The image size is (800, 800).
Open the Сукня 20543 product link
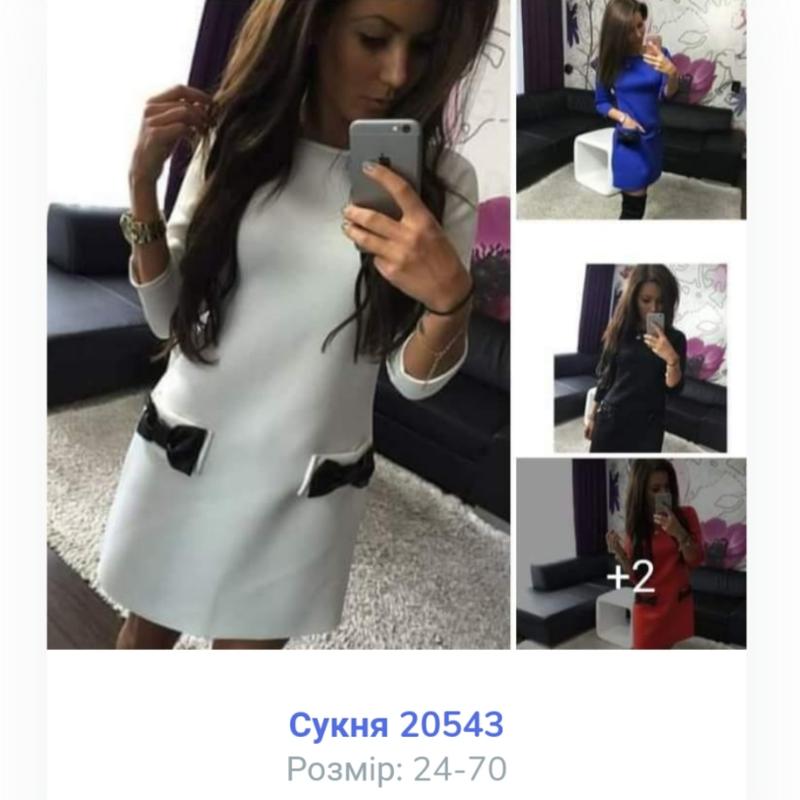(x=396, y=723)
